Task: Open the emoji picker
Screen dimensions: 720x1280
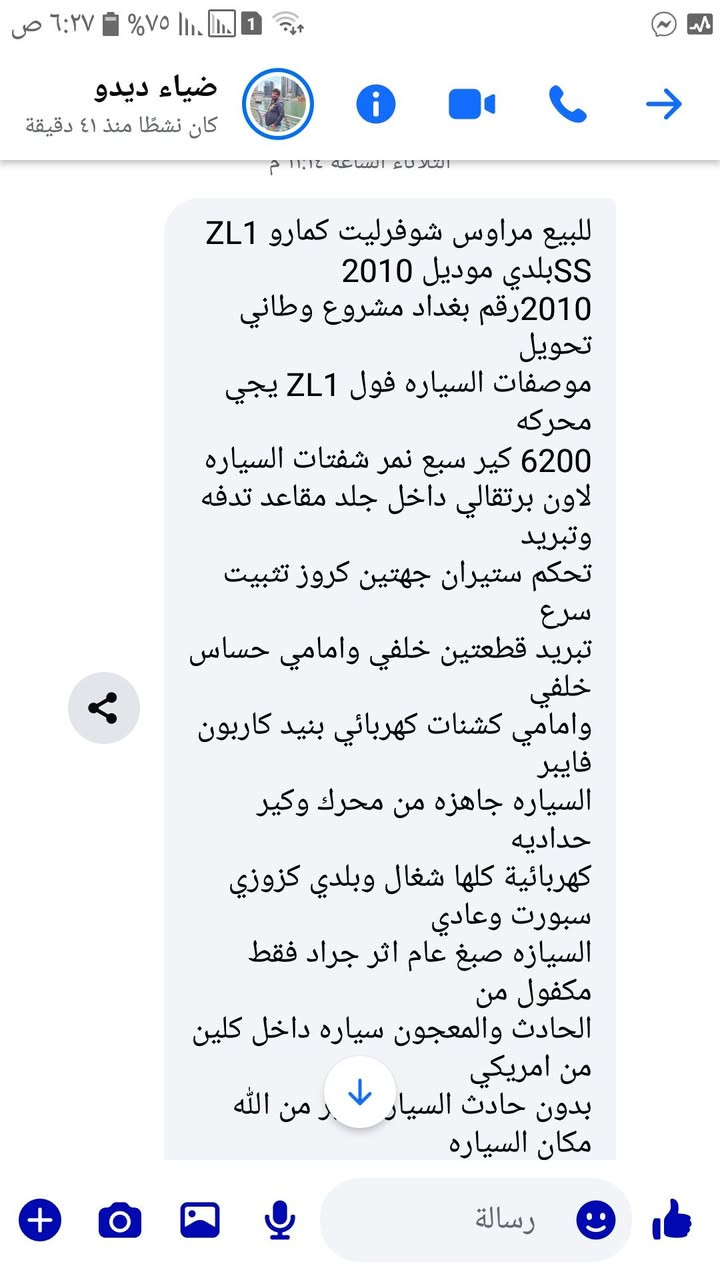Action: point(594,1220)
